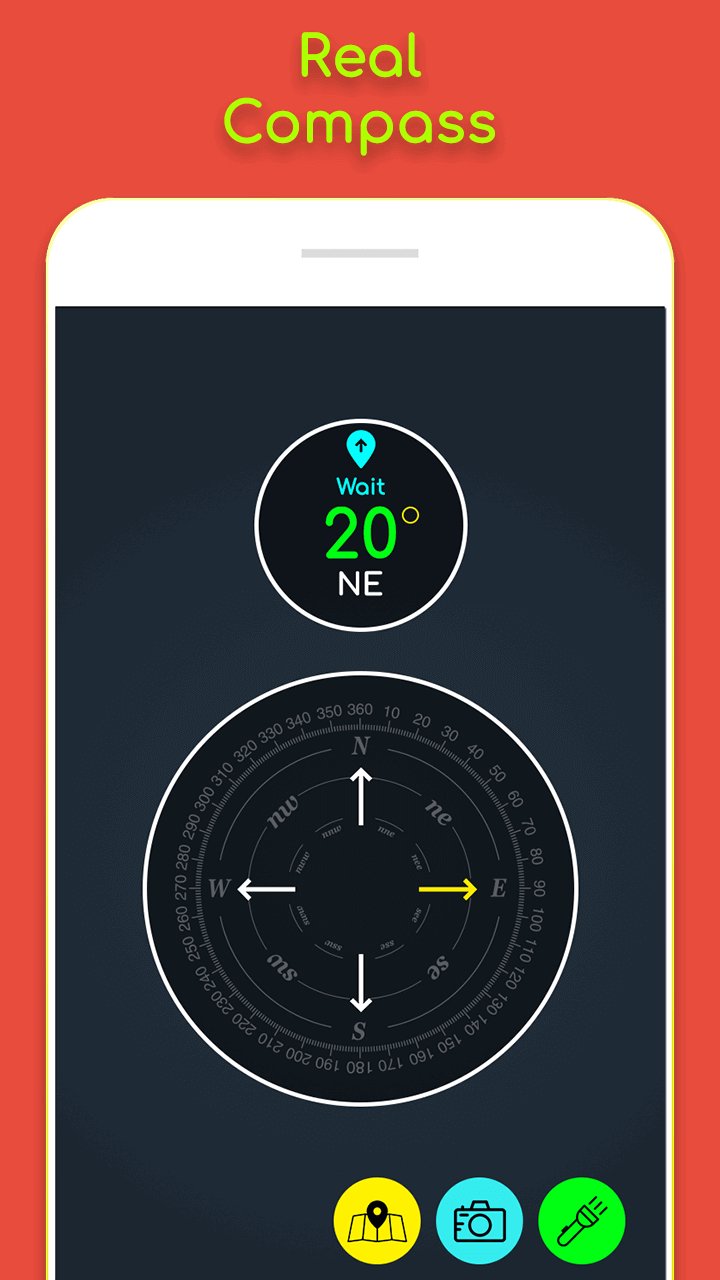
Task: Select the E marker on compass dial
Action: 498,888
